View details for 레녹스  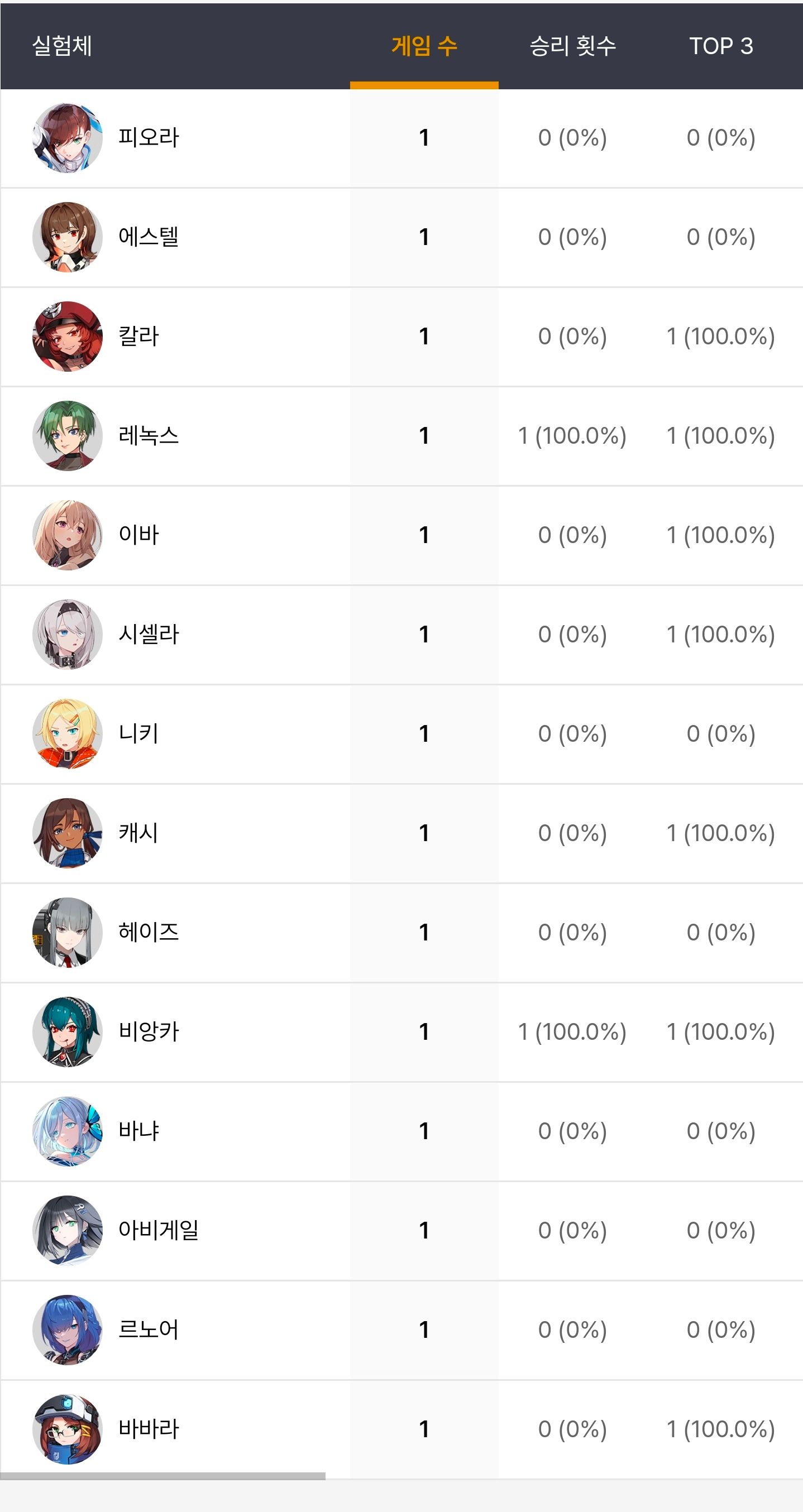click(x=401, y=435)
